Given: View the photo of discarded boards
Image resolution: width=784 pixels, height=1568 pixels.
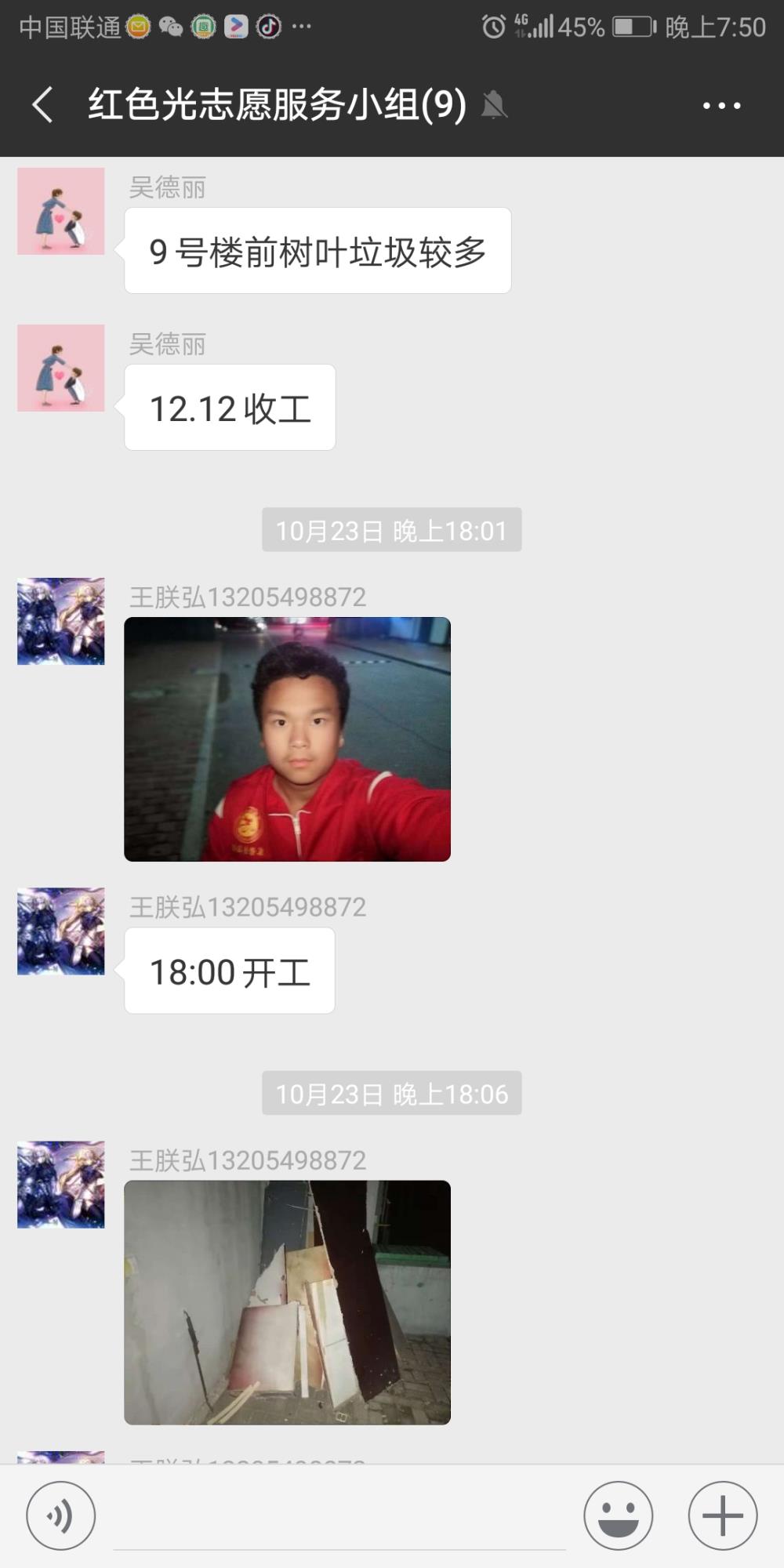Looking at the screenshot, I should tap(287, 1302).
